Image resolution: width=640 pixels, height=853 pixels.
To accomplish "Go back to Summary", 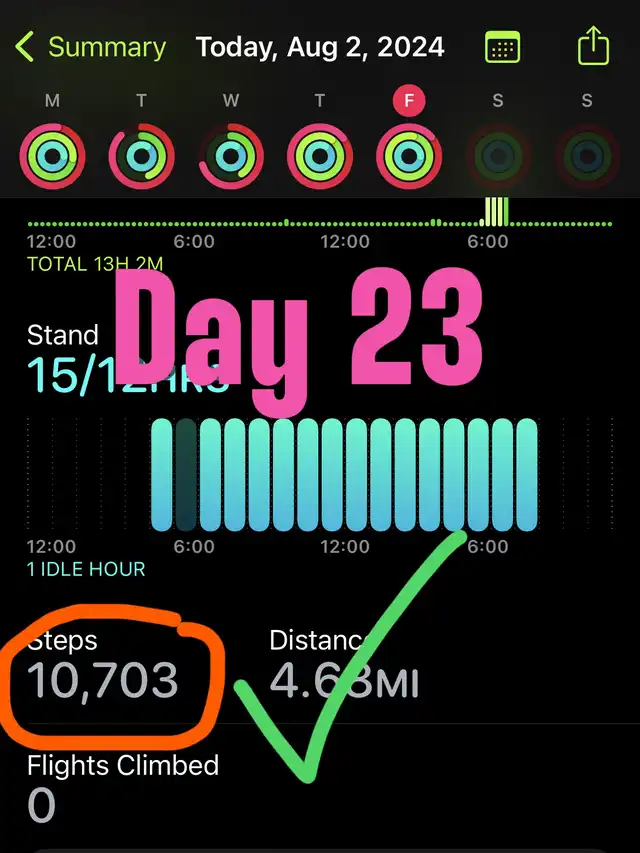I will 90,47.
